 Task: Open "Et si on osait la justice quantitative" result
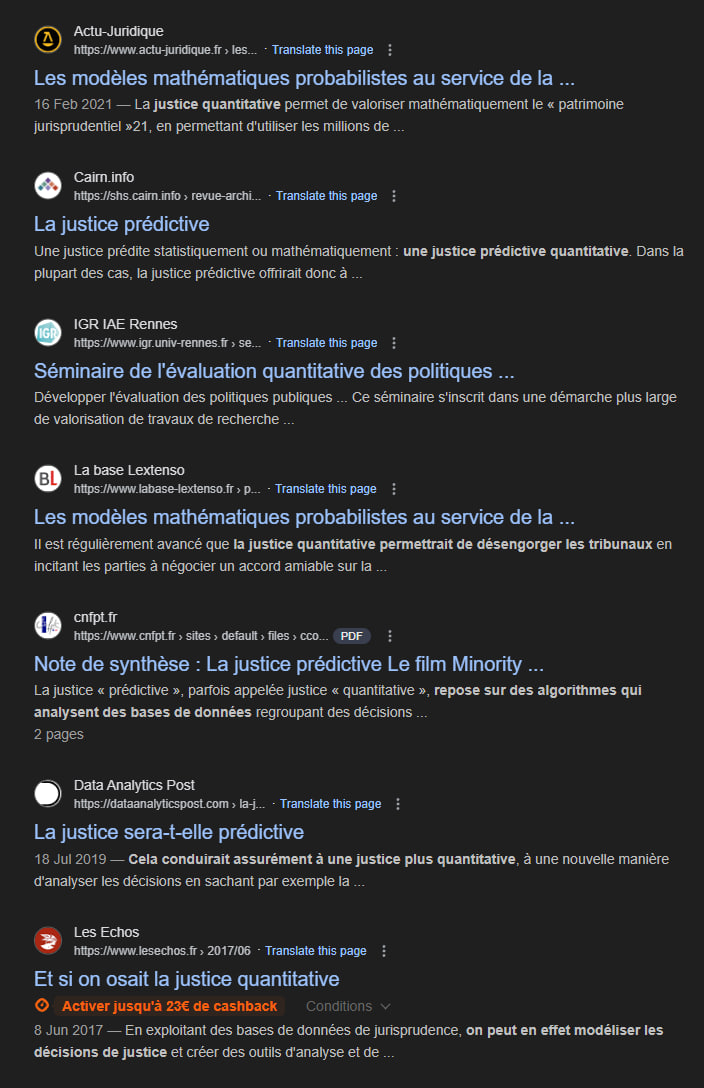coord(187,979)
